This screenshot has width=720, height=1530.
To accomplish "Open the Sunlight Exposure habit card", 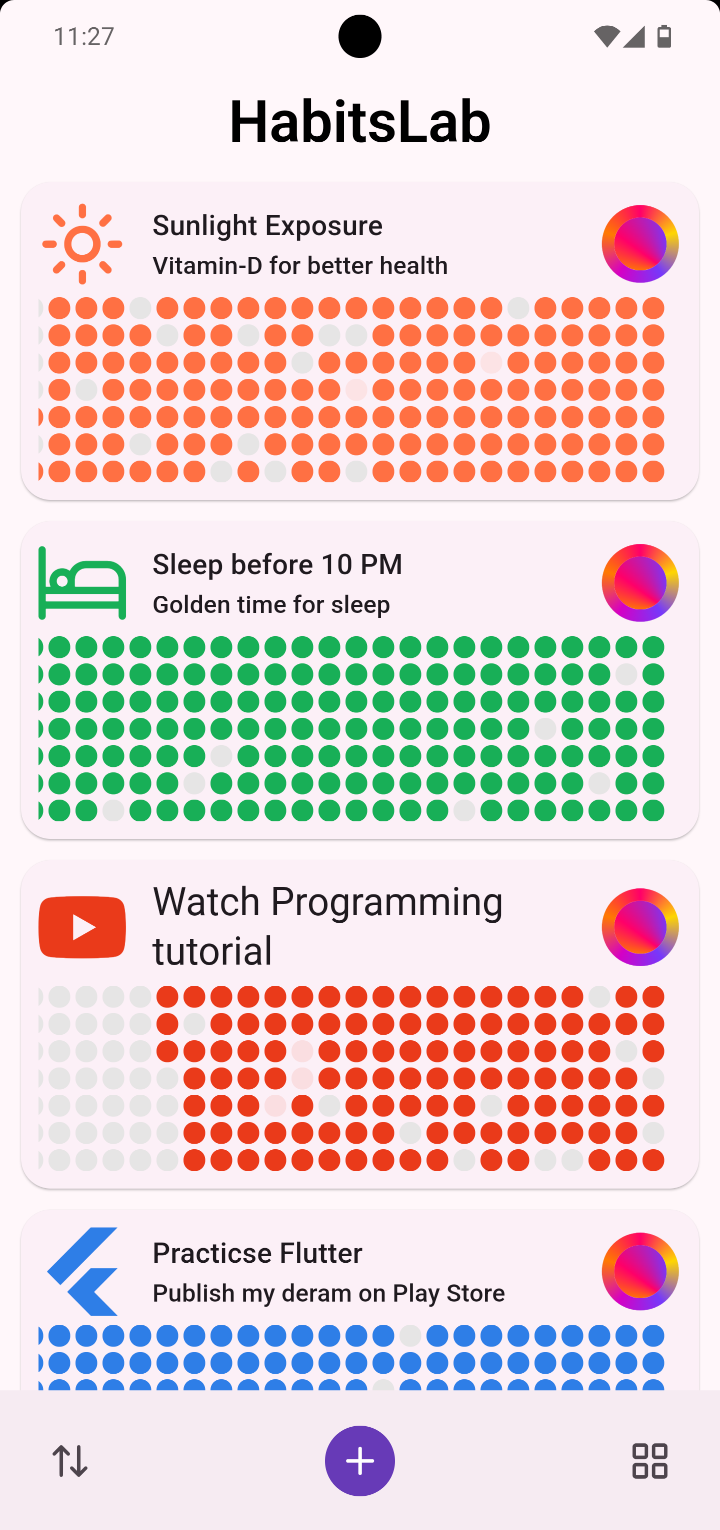I will pyautogui.click(x=300, y=245).
